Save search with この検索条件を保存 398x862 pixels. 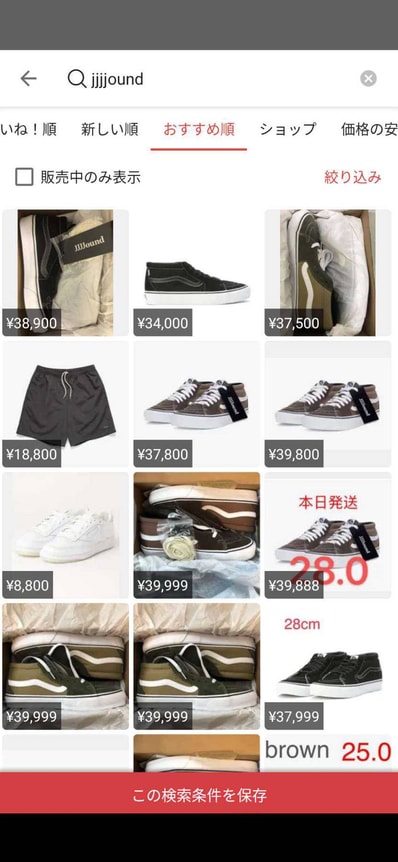199,795
